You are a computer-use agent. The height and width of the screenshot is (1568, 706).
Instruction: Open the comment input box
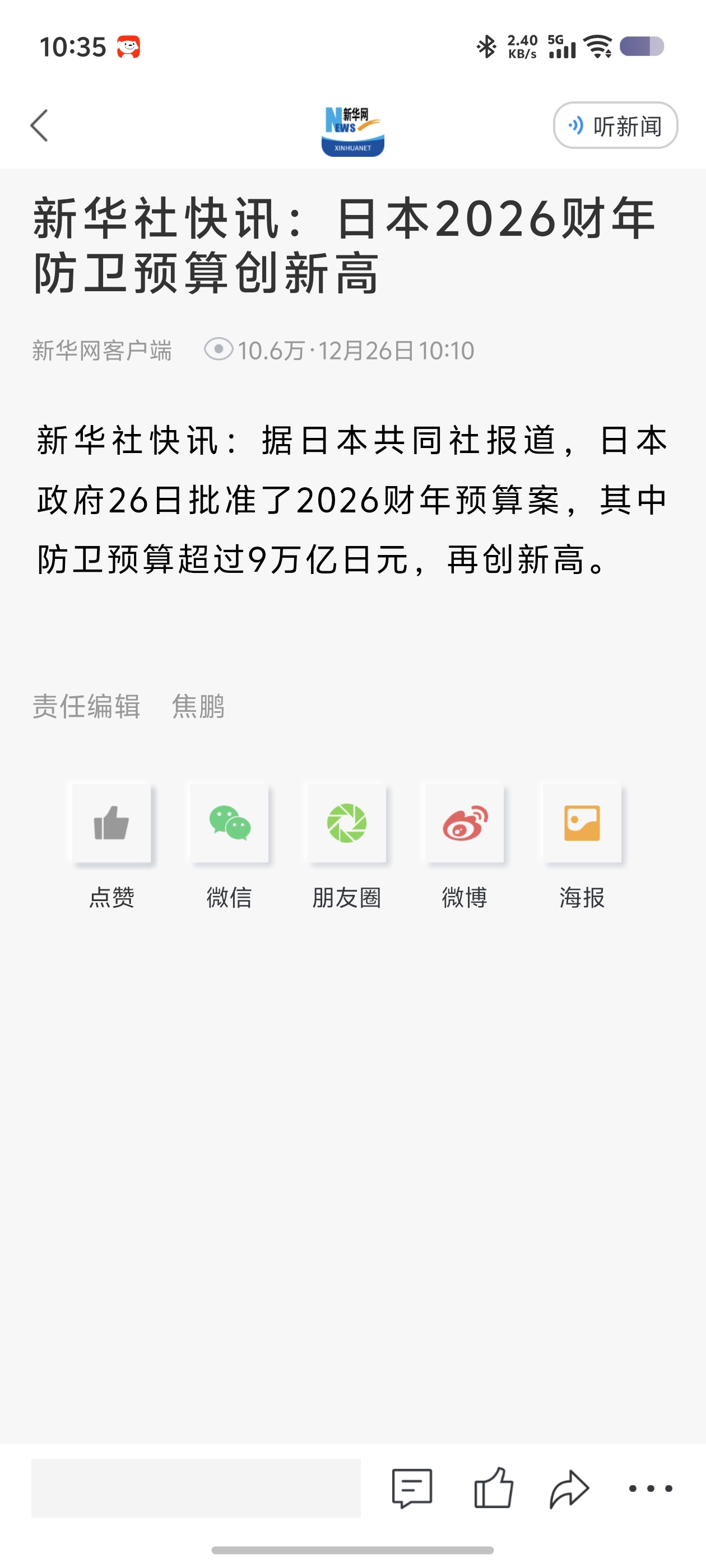coord(196,1488)
